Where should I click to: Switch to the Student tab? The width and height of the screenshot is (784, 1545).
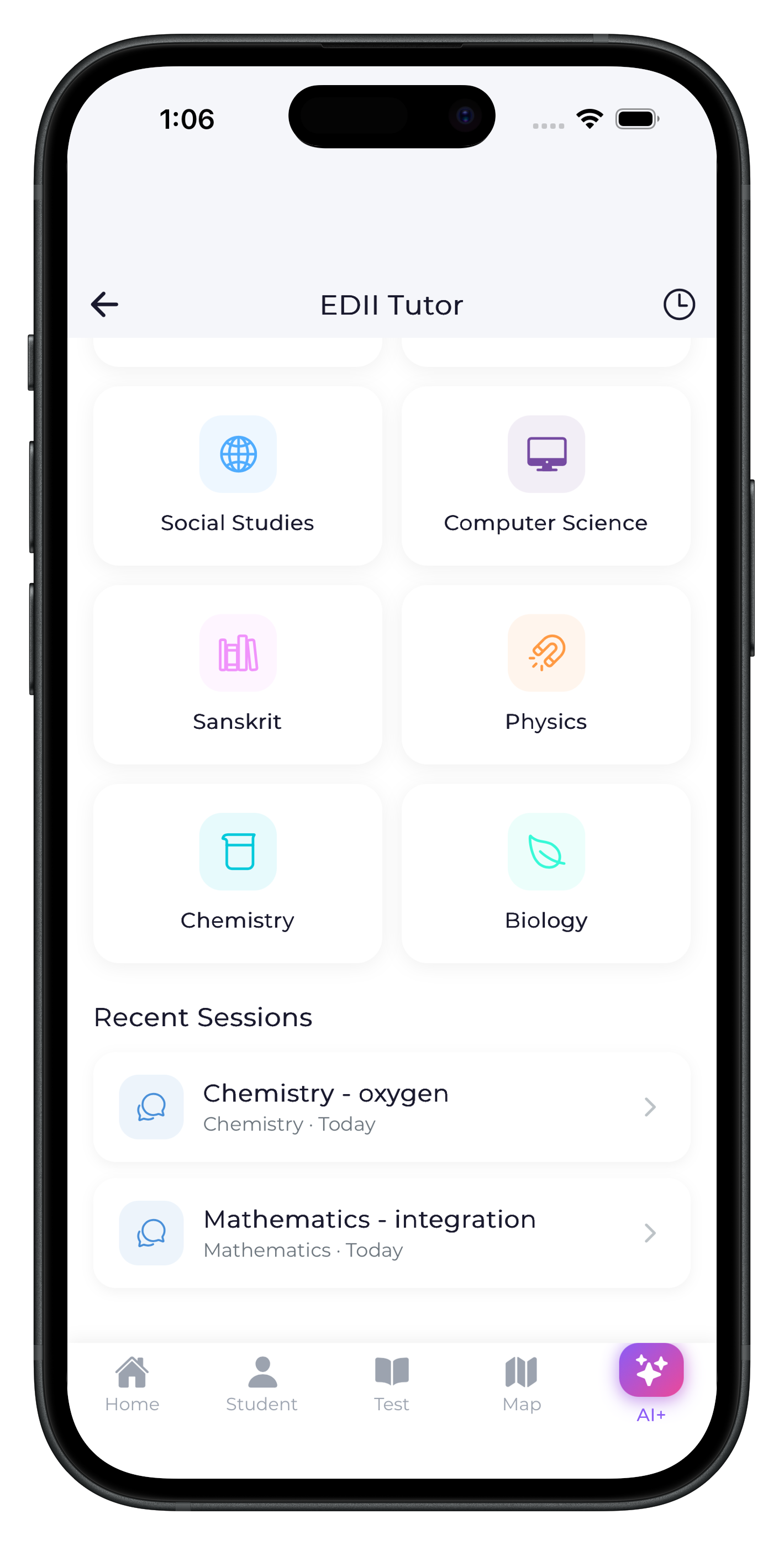coord(261,1384)
